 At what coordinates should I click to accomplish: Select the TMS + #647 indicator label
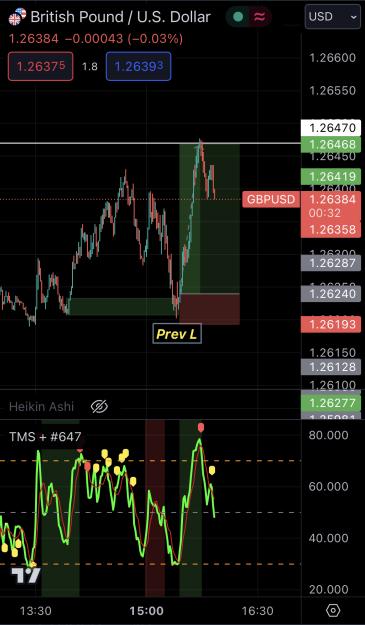[x=45, y=436]
